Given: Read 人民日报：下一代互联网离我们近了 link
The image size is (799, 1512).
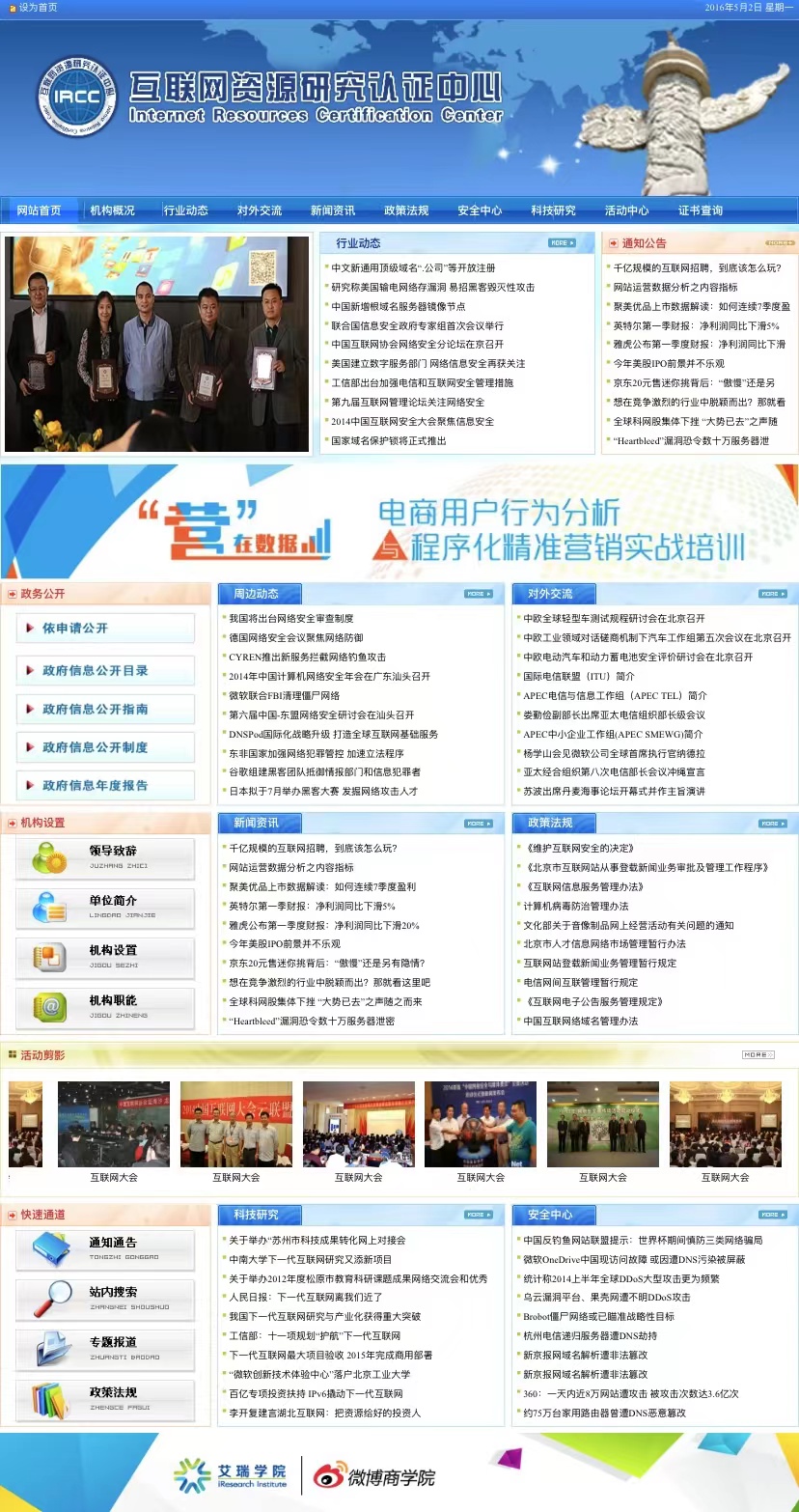Looking at the screenshot, I should (x=305, y=1298).
